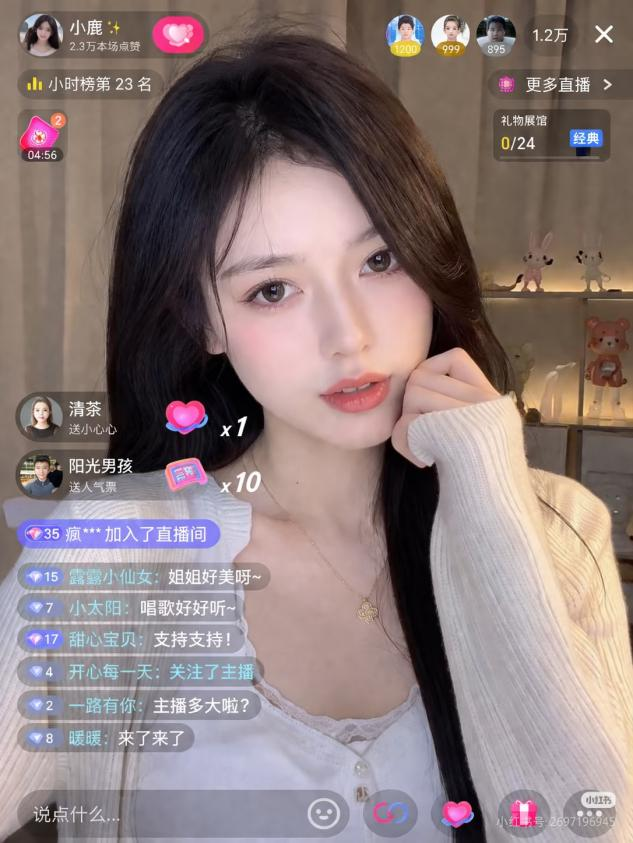Send a heart like from bottom bar
The image size is (633, 843).
pyautogui.click(x=456, y=814)
